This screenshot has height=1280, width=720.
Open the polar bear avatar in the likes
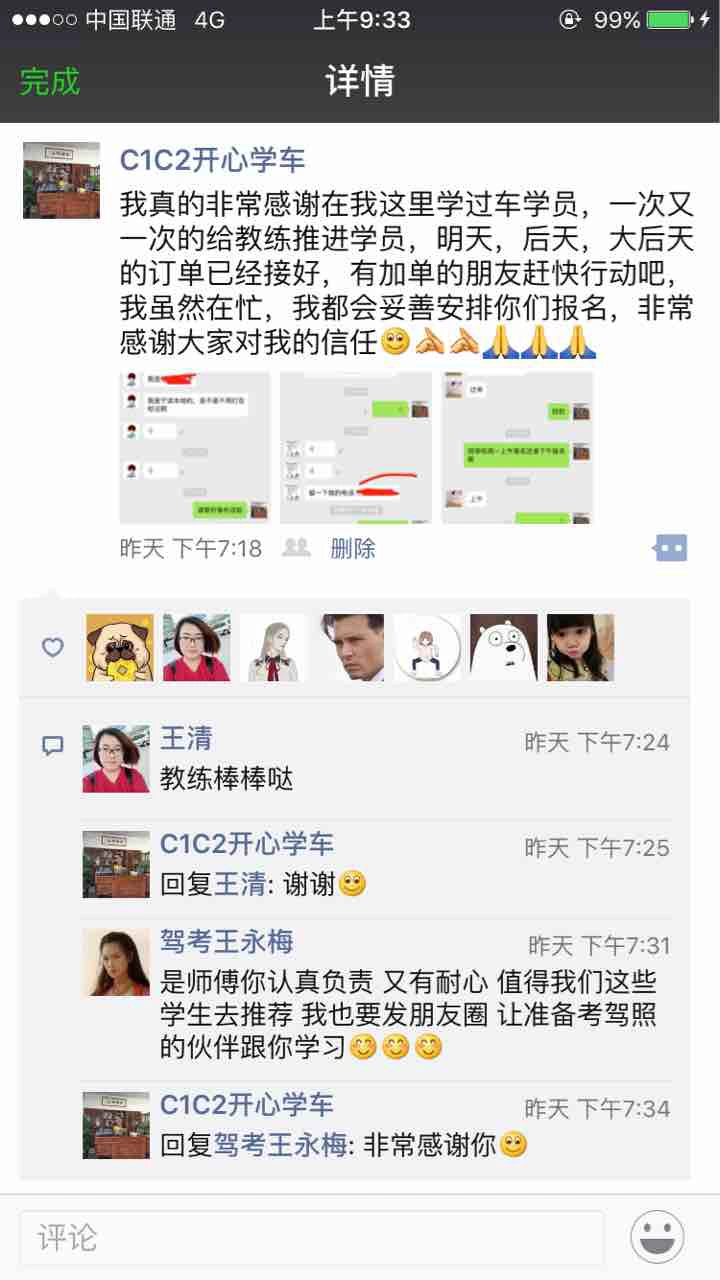click(x=504, y=648)
